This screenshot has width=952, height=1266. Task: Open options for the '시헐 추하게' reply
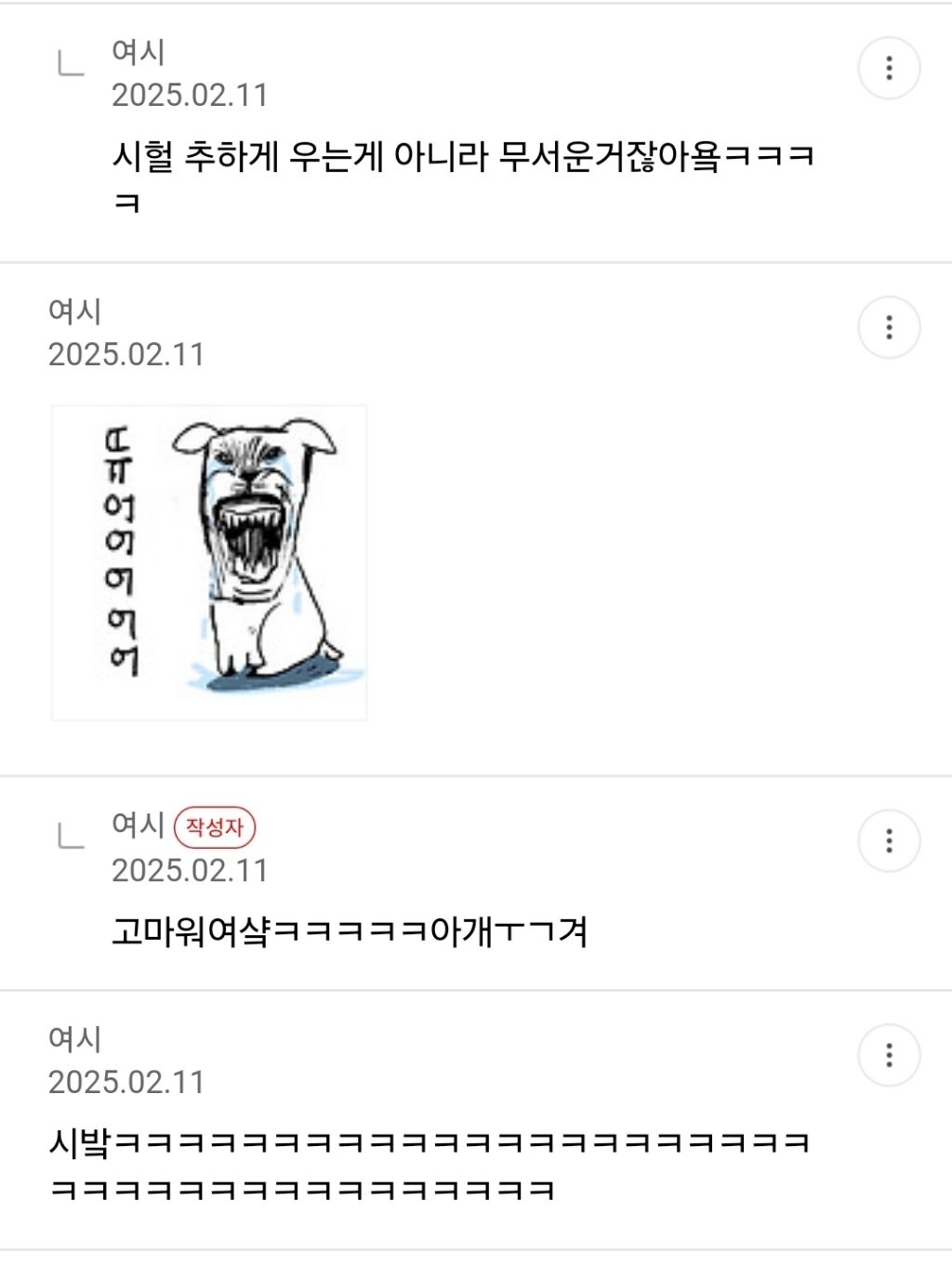pos(889,68)
